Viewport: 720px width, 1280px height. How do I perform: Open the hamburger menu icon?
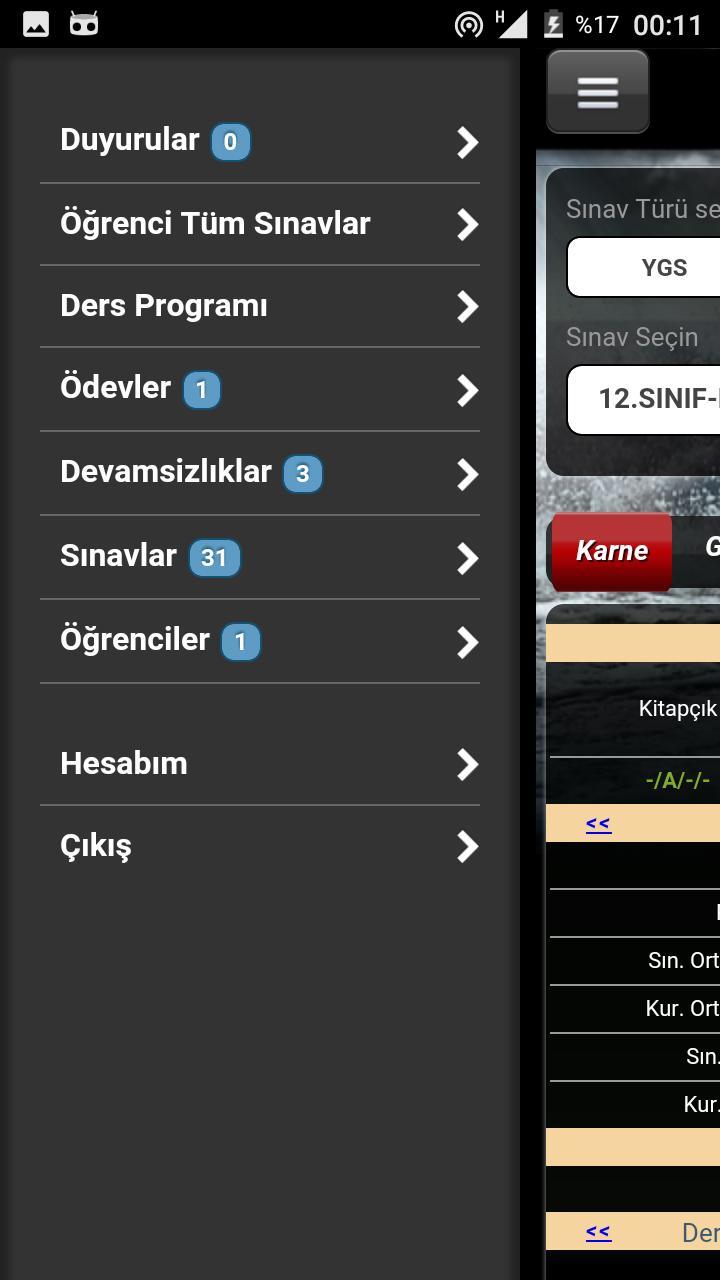pos(597,91)
